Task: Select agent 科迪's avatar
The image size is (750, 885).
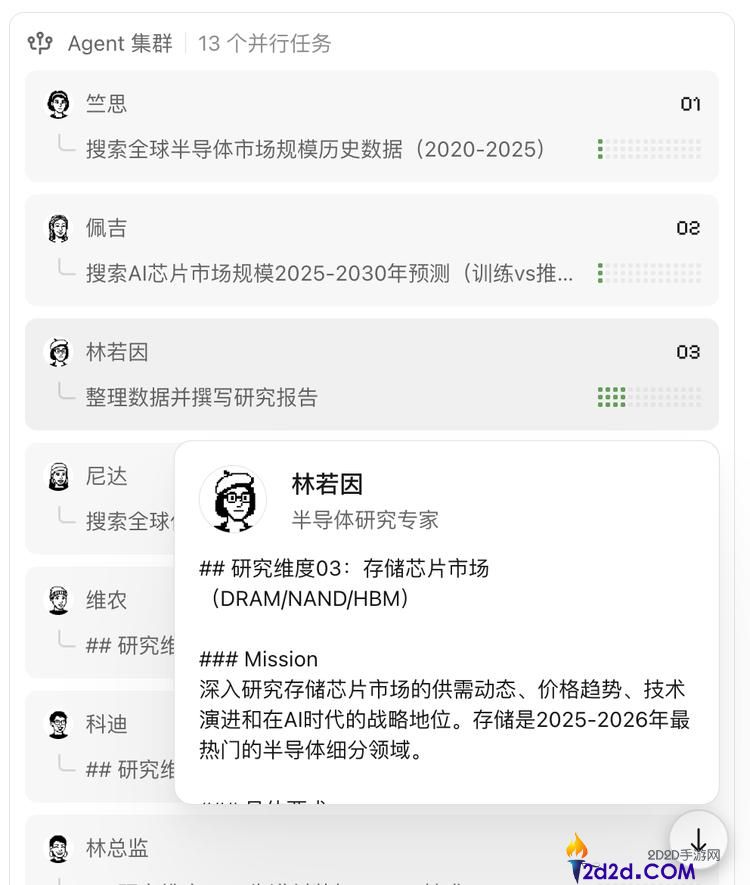Action: coord(59,724)
